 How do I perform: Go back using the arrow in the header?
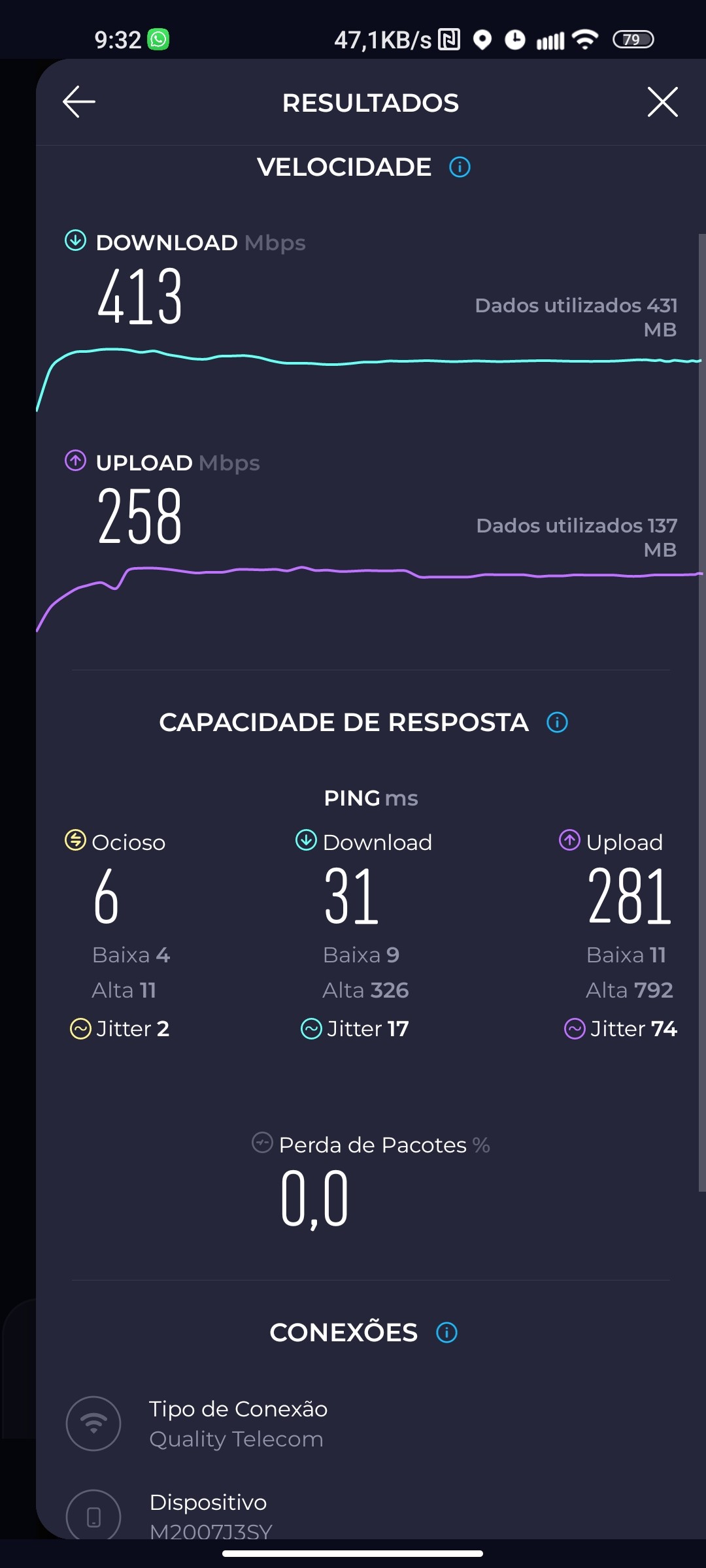(x=79, y=102)
